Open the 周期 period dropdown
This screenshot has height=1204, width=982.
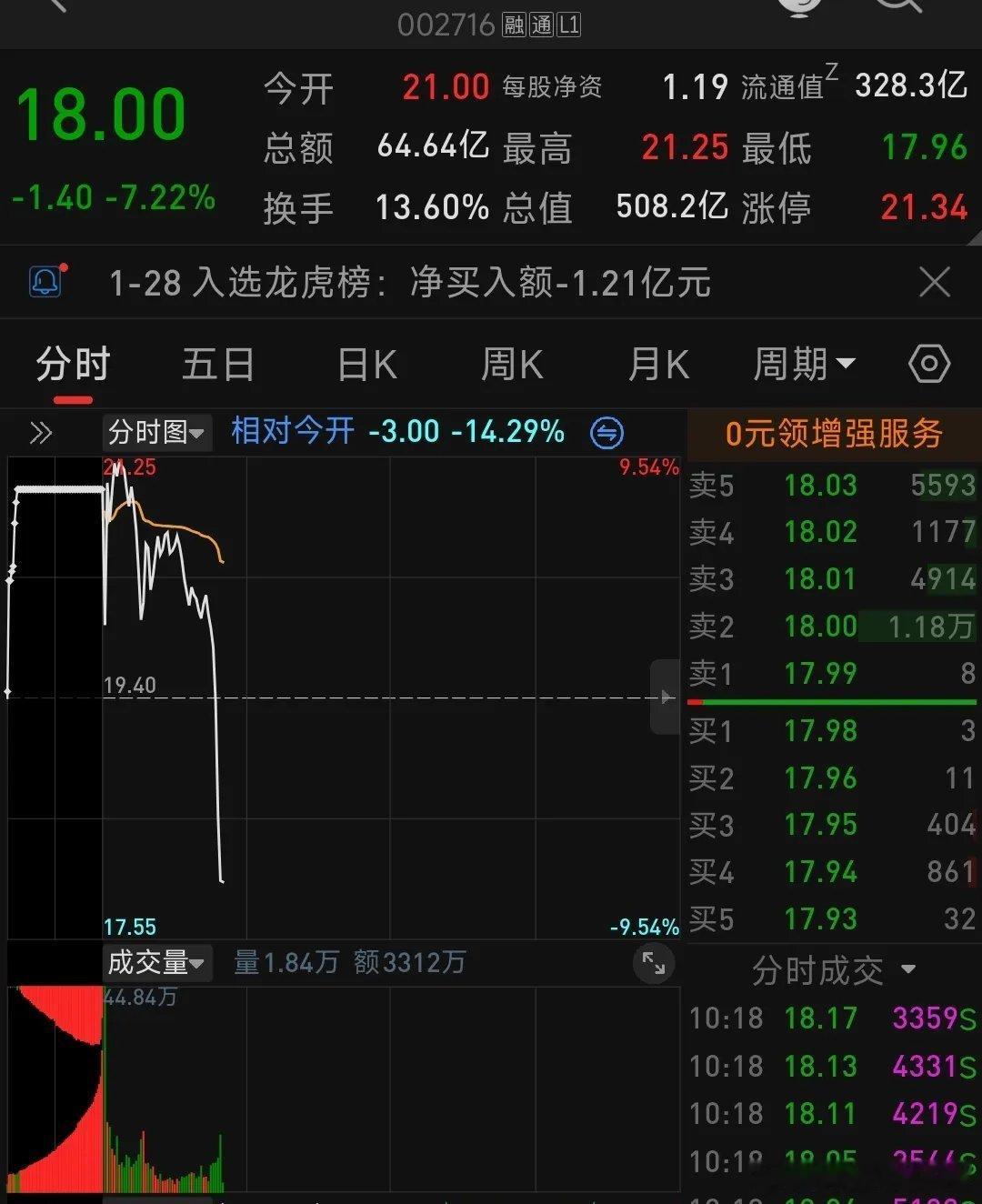pos(803,363)
